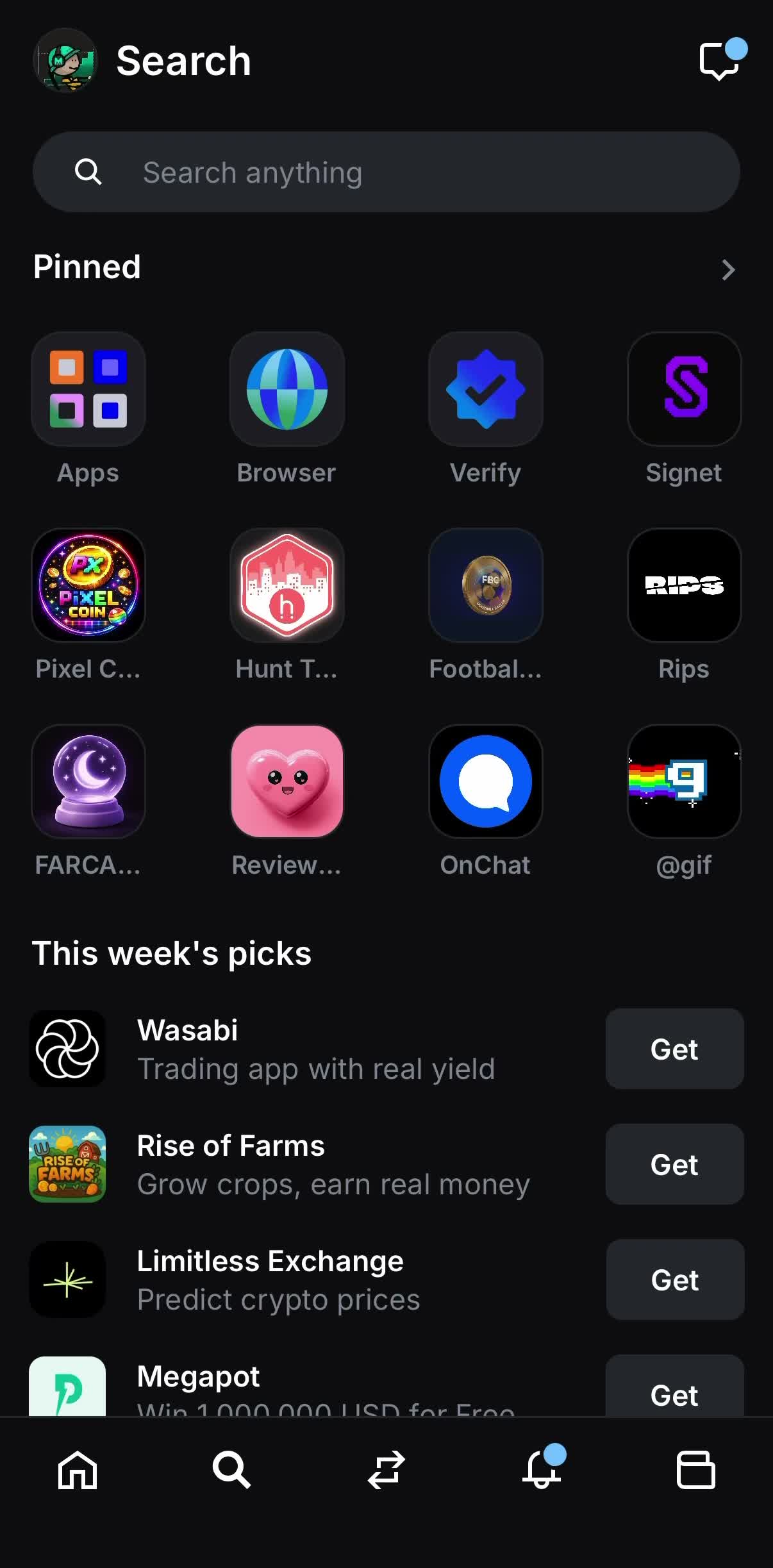Tap the Search anything field
This screenshot has height=1568, width=773.
386,172
